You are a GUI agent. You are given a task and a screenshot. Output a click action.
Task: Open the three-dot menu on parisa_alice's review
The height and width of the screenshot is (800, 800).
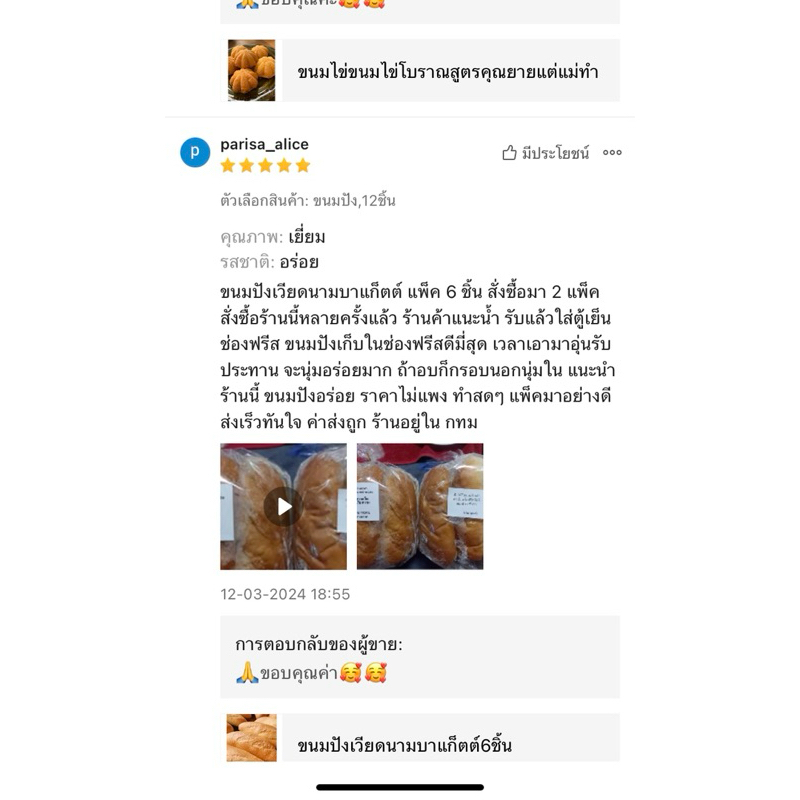(612, 153)
